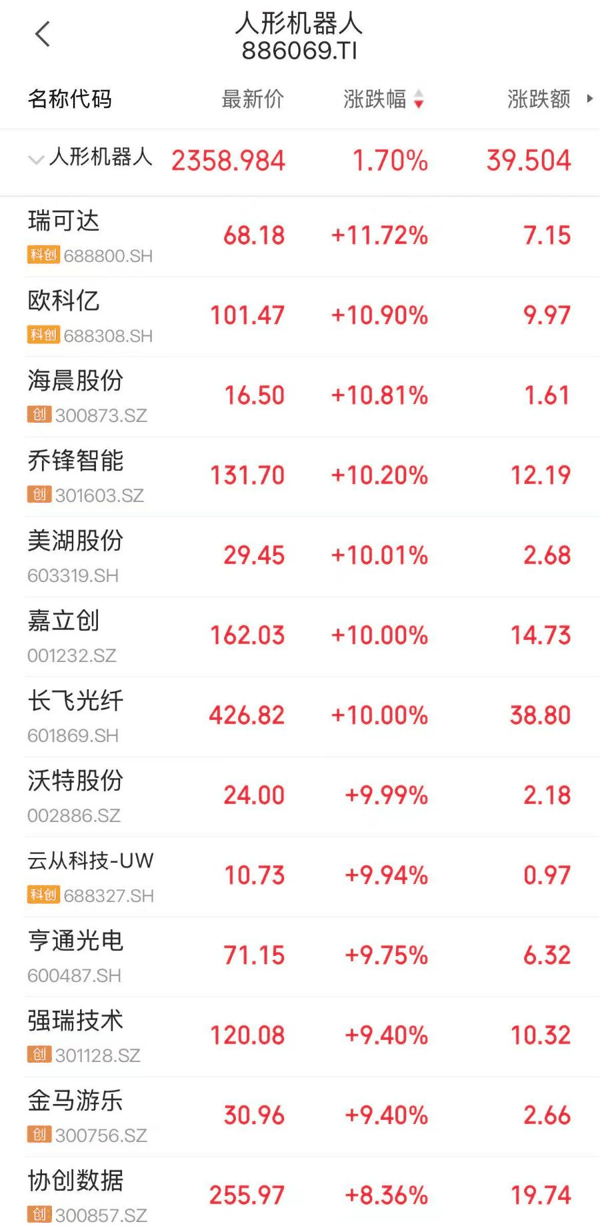
Task: Collapse the 人形机器人 index row chevron
Action: pyautogui.click(x=36, y=159)
